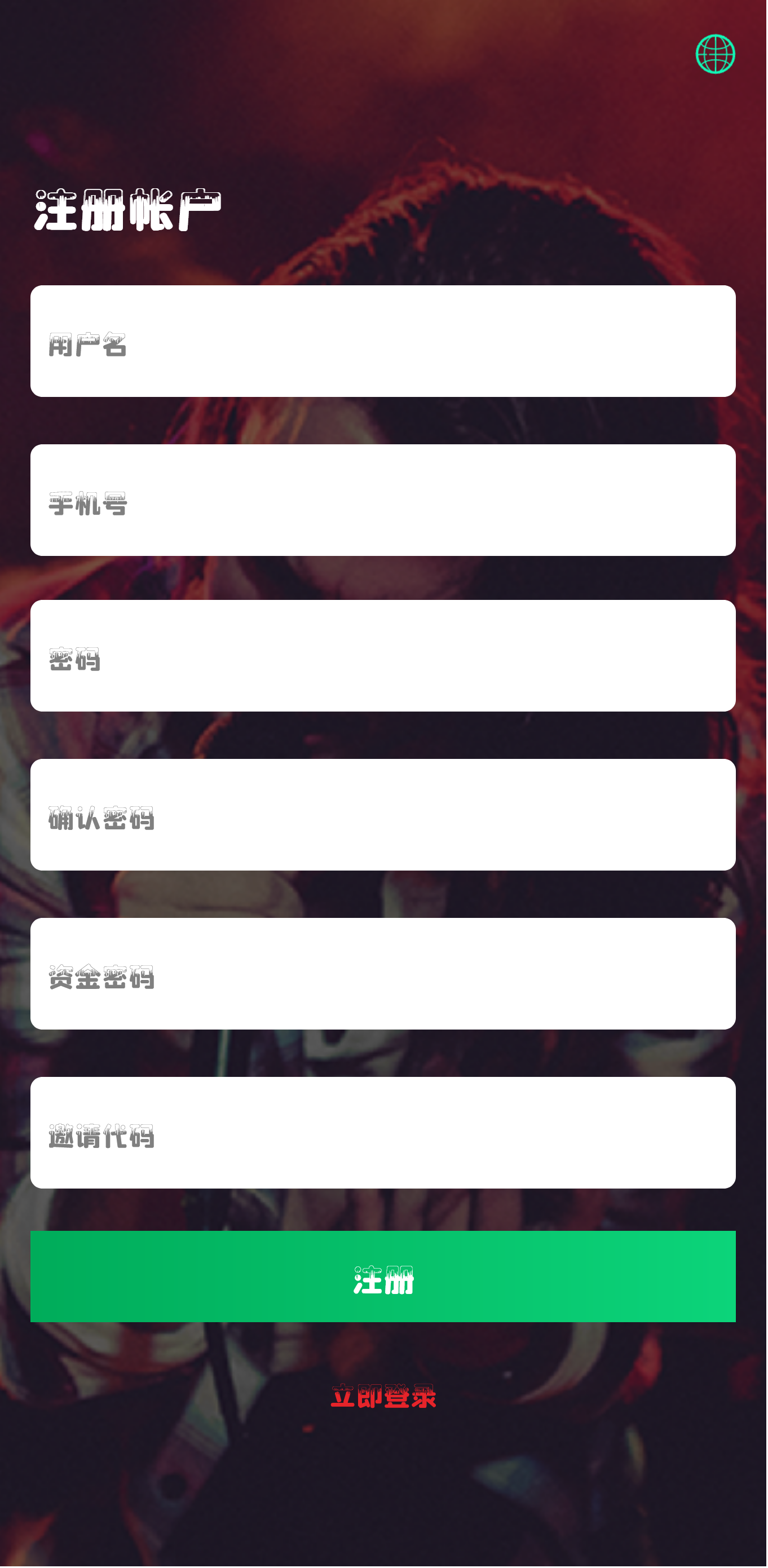Focus the 用户名 username field

tap(383, 342)
